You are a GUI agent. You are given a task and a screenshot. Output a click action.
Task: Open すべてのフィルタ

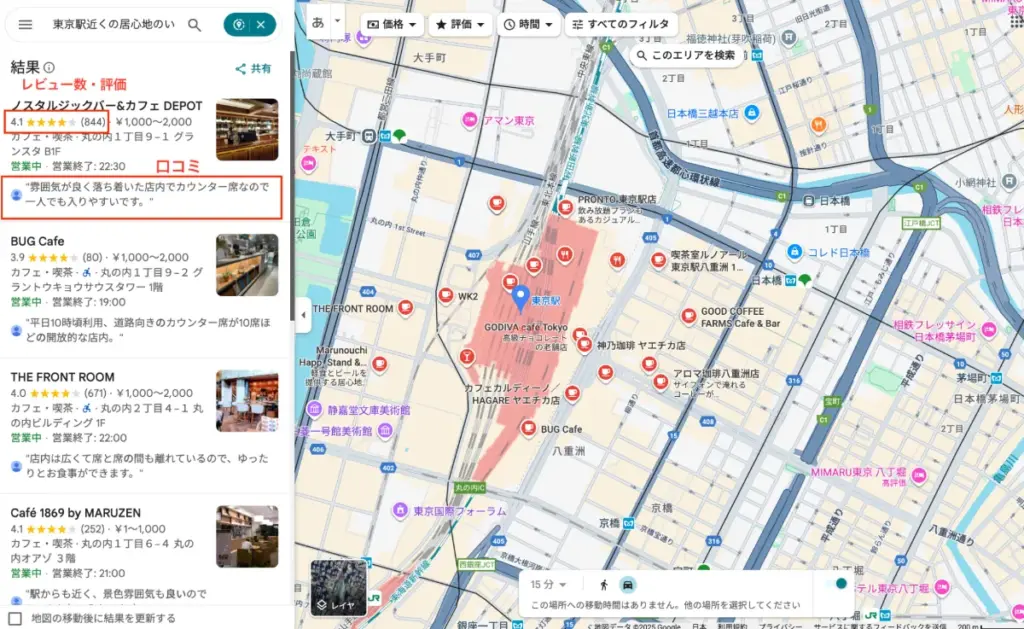click(x=621, y=24)
